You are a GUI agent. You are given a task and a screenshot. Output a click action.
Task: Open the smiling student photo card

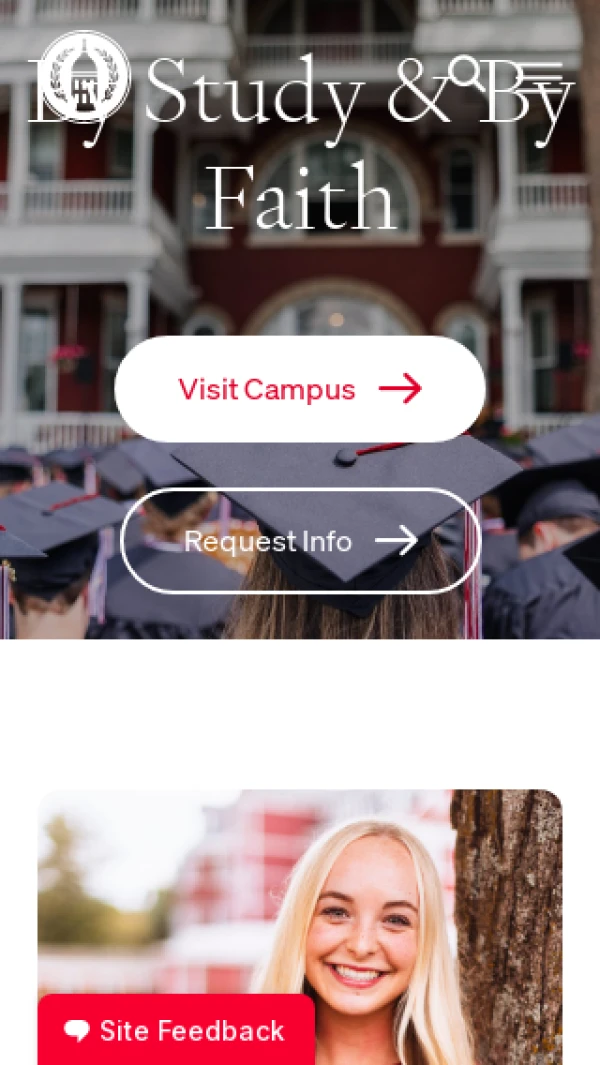pyautogui.click(x=300, y=900)
